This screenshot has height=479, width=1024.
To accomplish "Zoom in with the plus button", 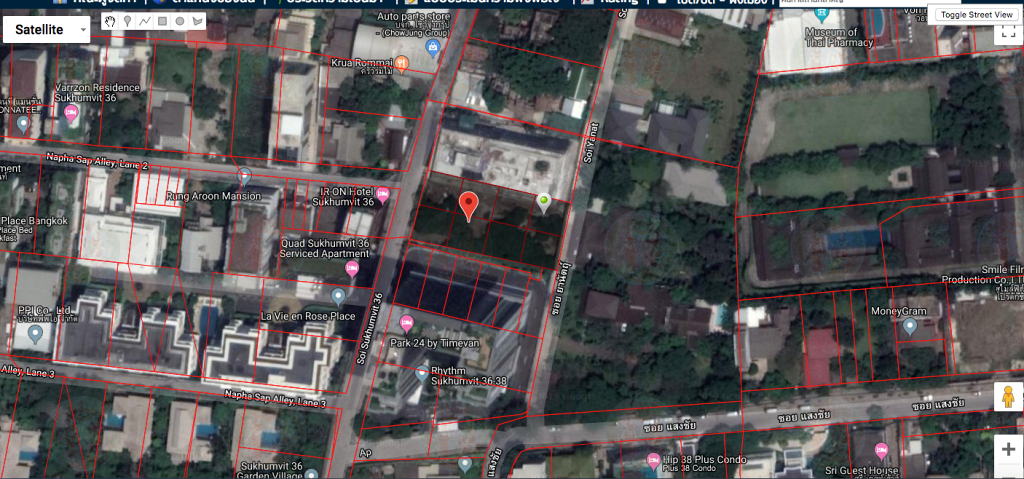I will tap(1008, 449).
